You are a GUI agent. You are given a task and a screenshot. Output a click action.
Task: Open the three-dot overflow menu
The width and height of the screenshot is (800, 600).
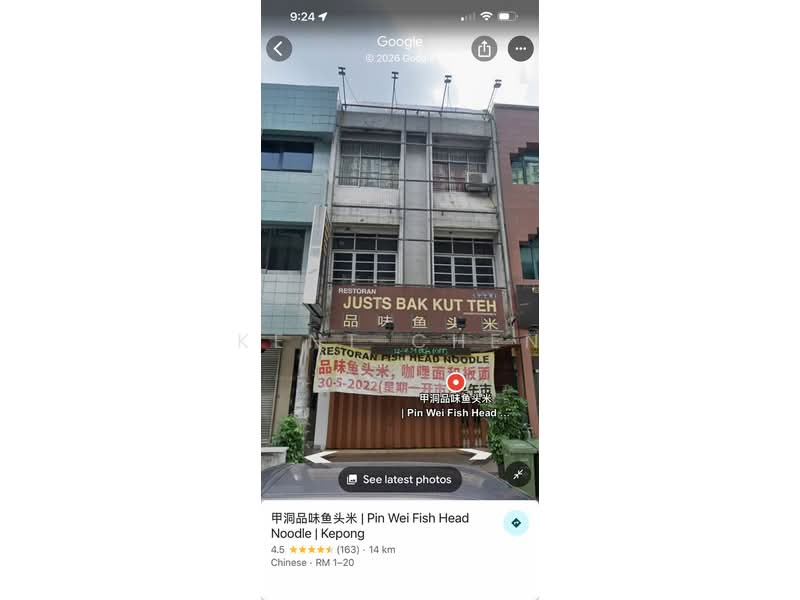coord(520,48)
